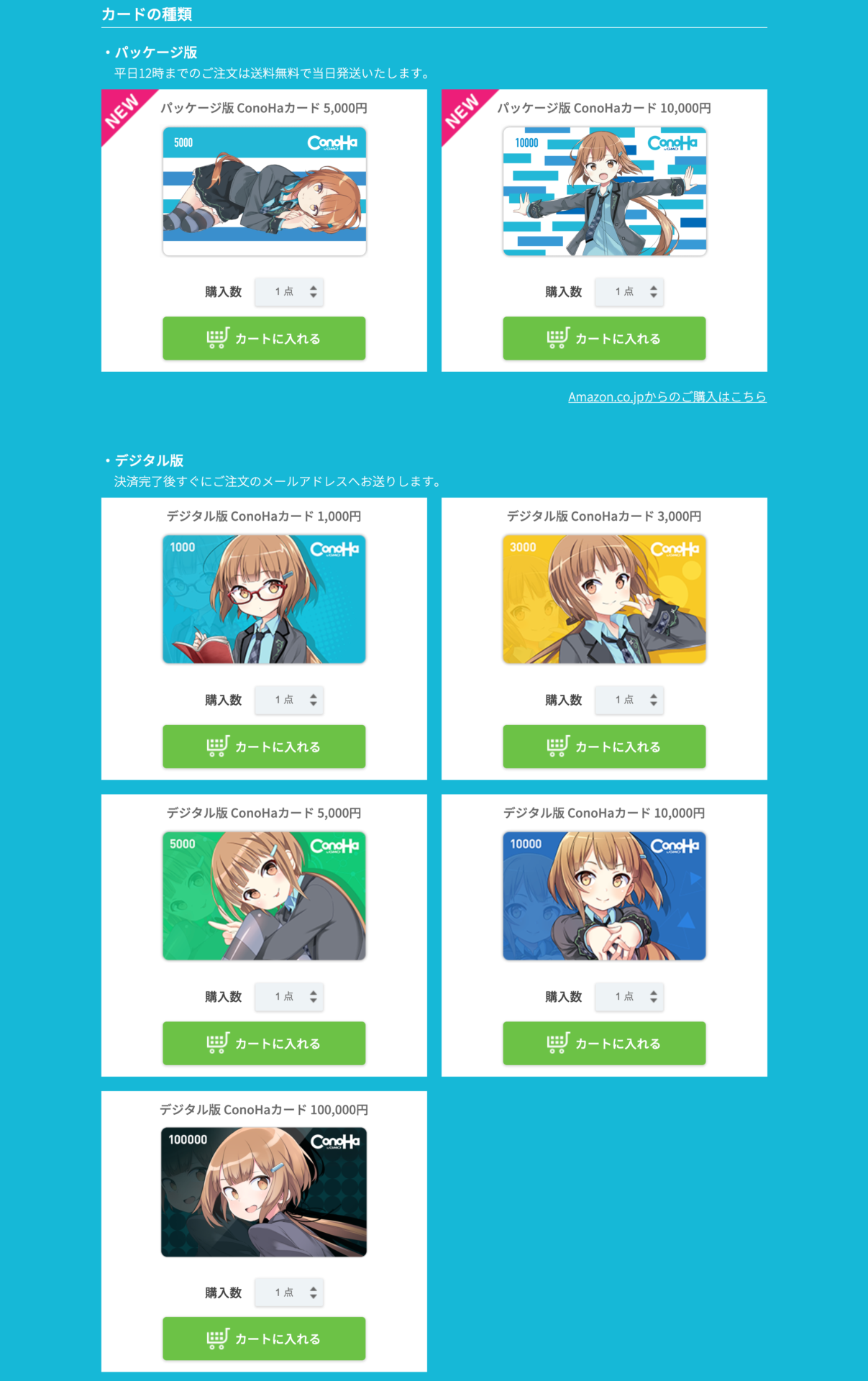The image size is (868, 1381).
Task: Add digital 10,000円 ConoHa card to cart
Action: pyautogui.click(x=604, y=1043)
